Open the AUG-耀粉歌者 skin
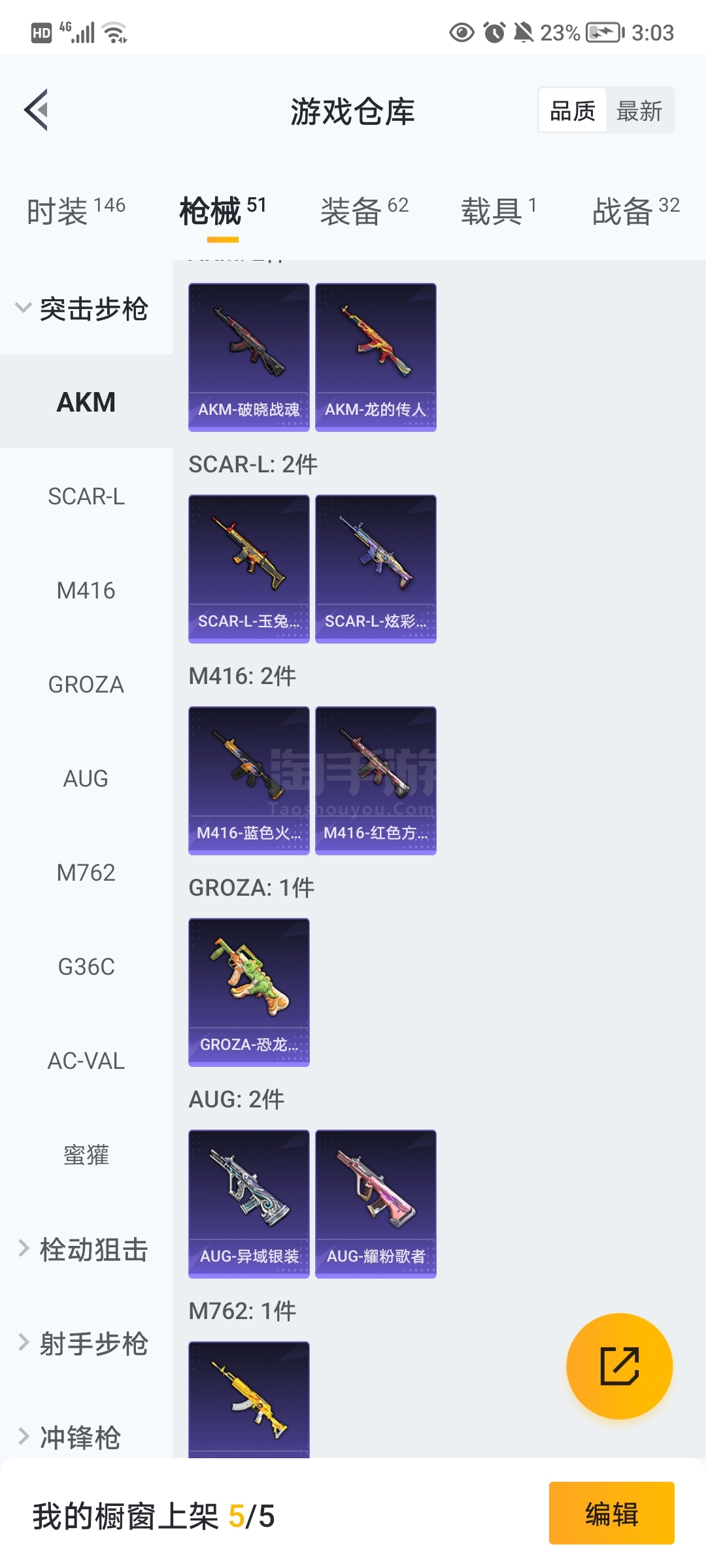This screenshot has width=706, height=1568. click(376, 1204)
